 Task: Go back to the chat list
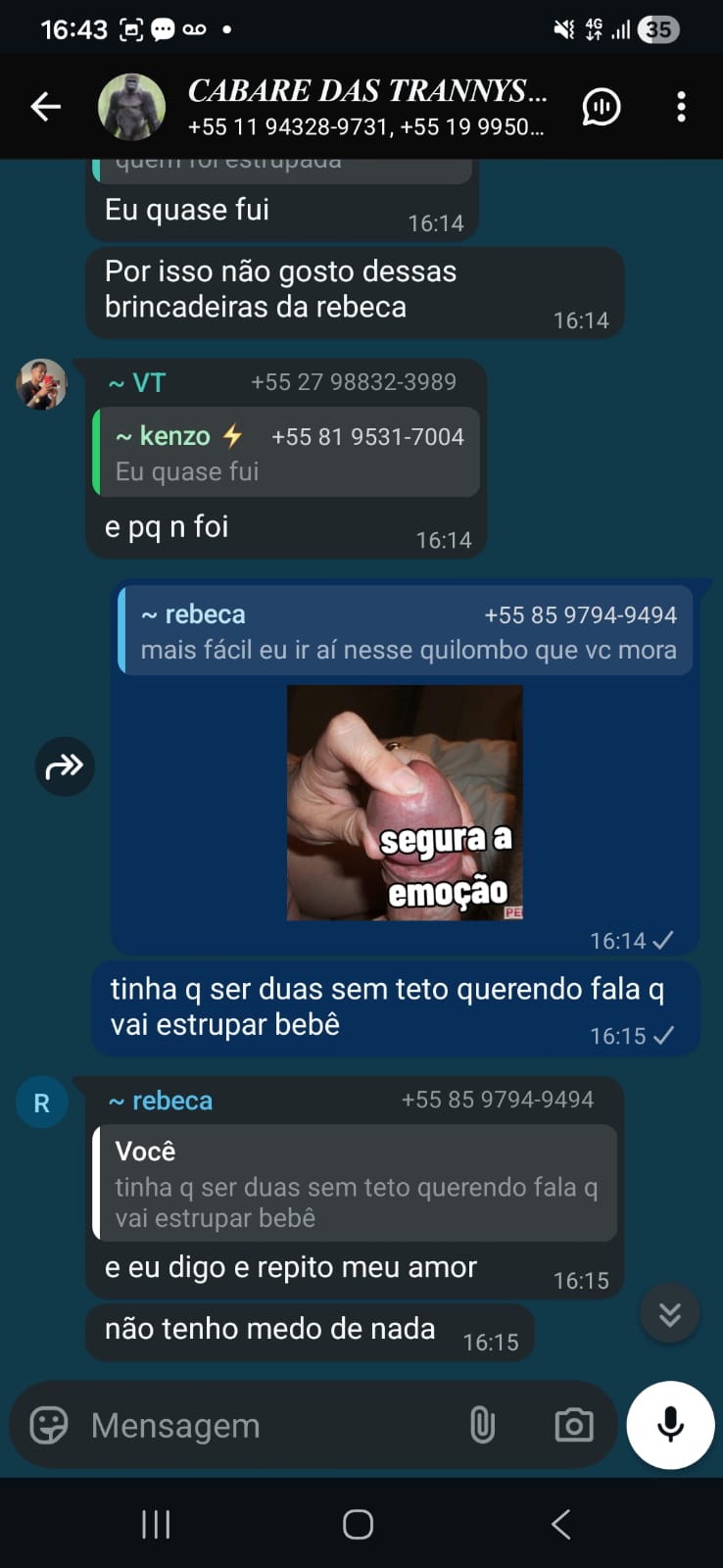tap(45, 107)
